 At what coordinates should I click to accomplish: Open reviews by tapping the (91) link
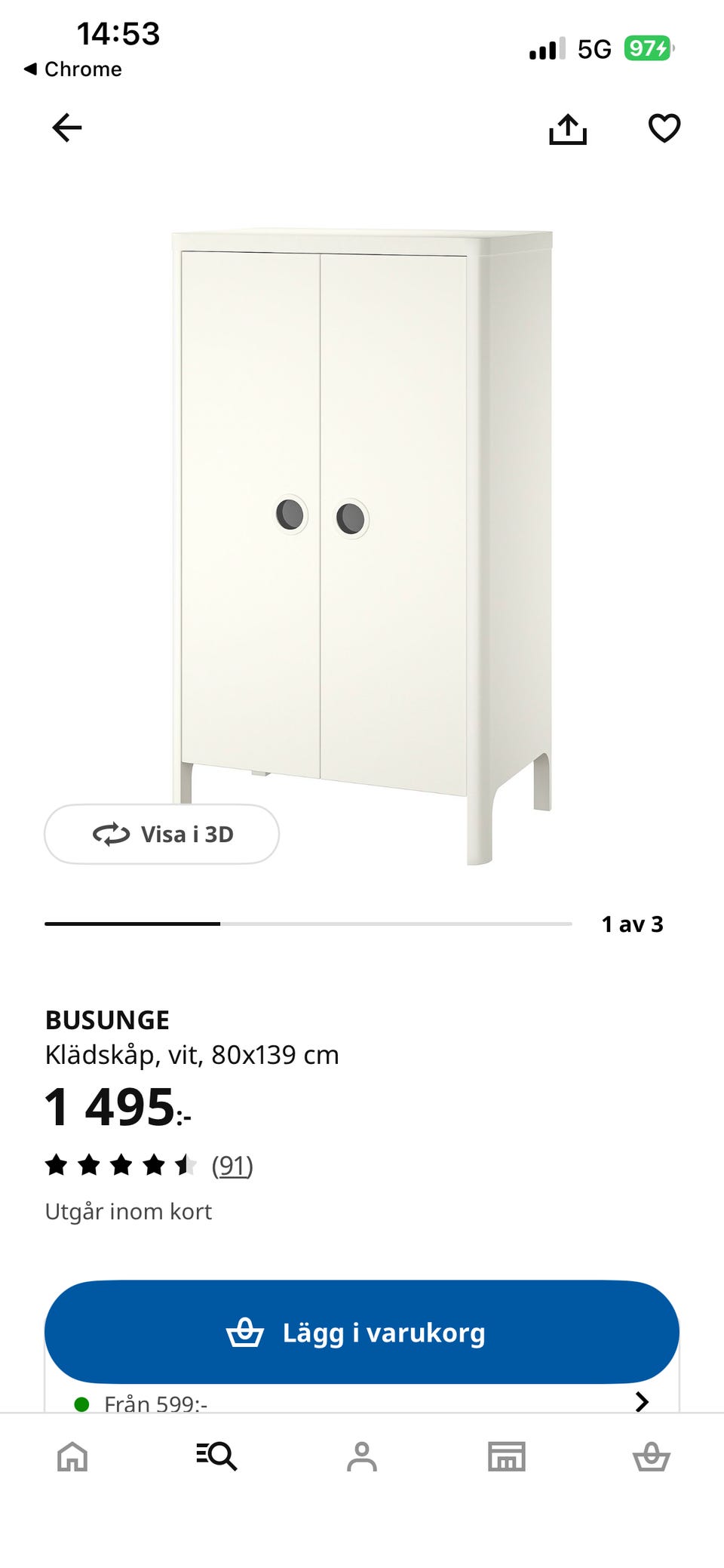click(233, 1165)
